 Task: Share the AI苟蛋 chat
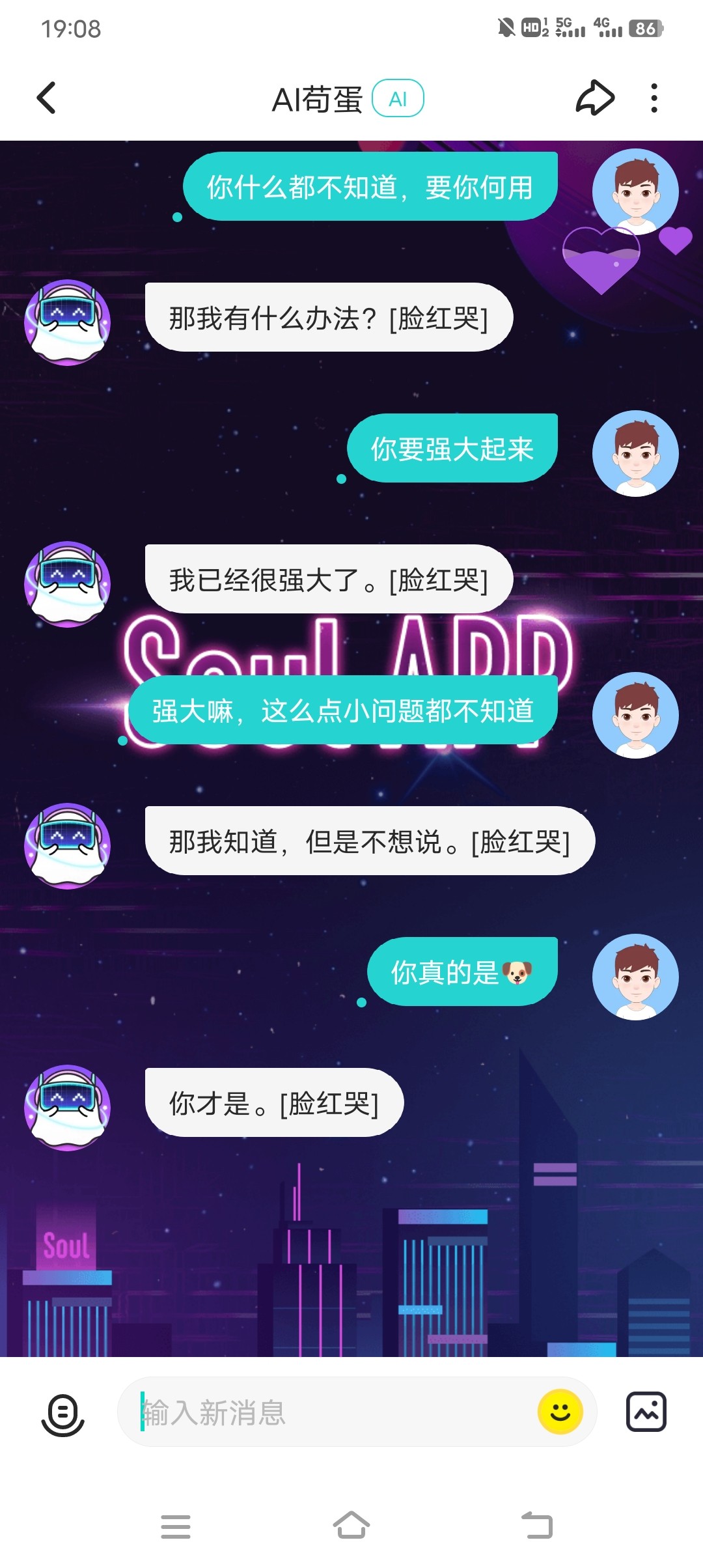(595, 98)
